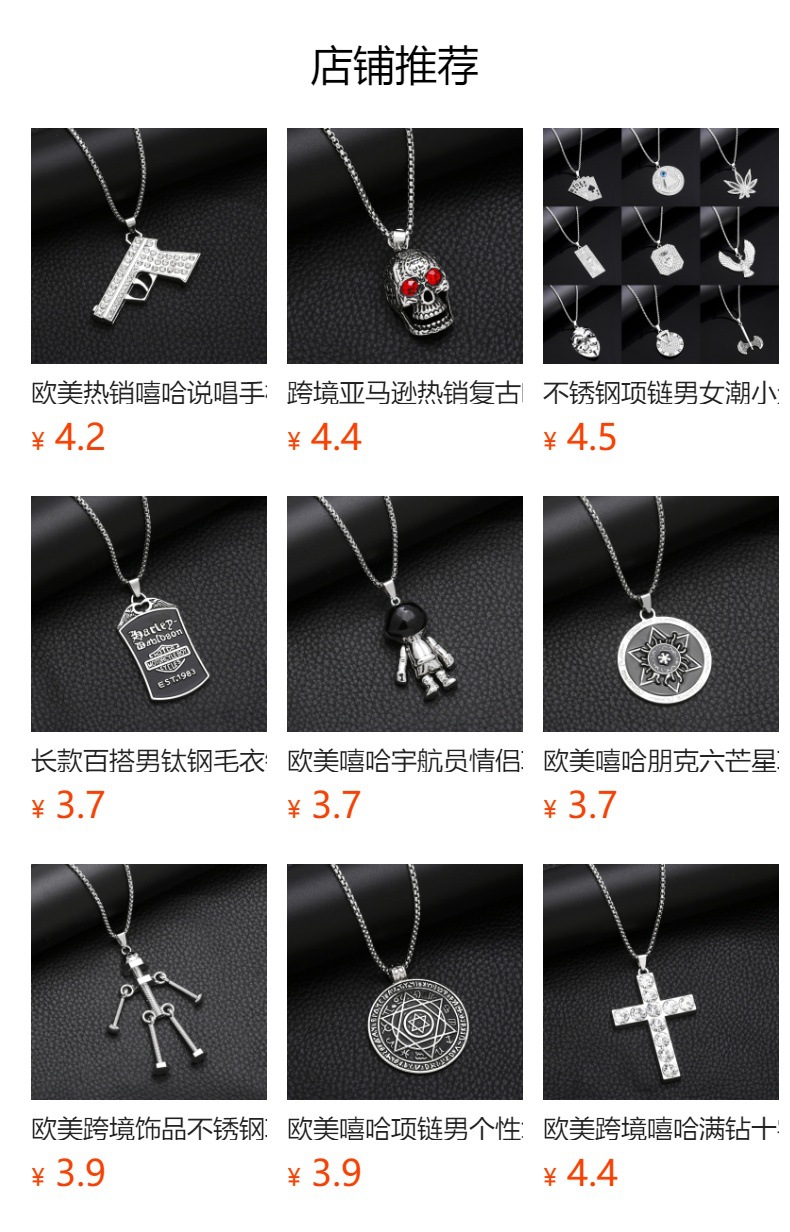
Task: Open the pistol pendant necklace priced ¥4.2
Action: coord(148,246)
